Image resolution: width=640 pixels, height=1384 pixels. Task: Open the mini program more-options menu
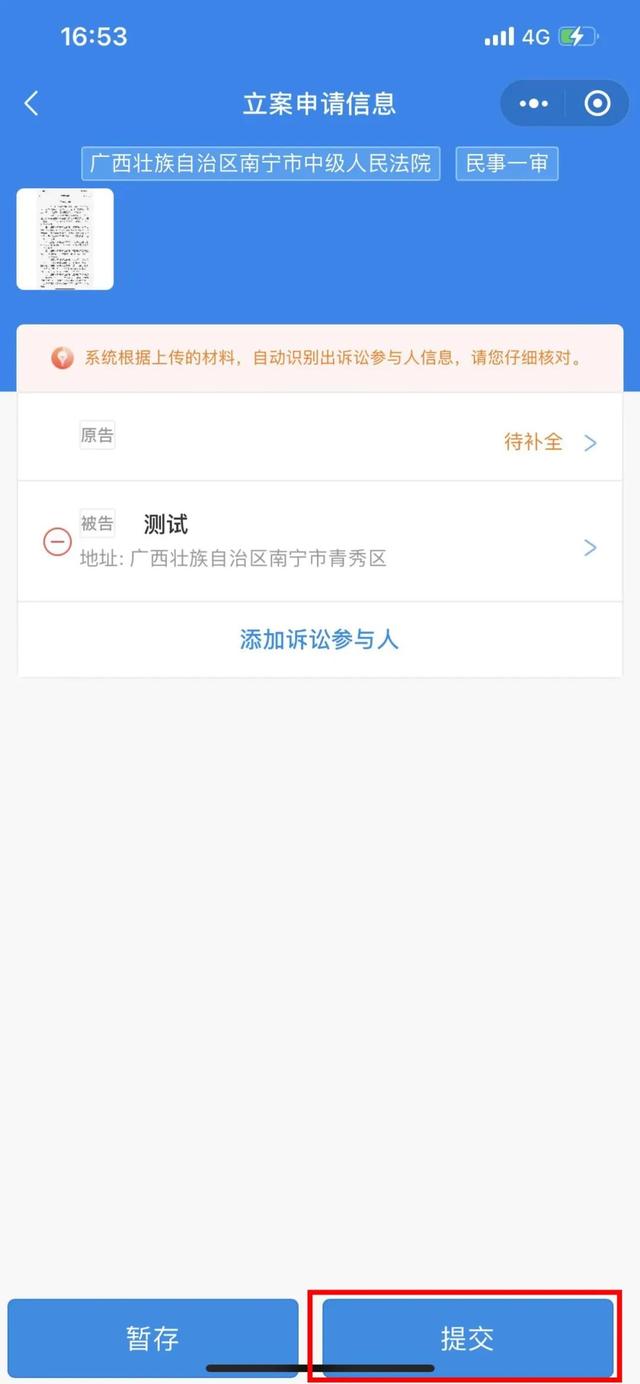coord(534,104)
